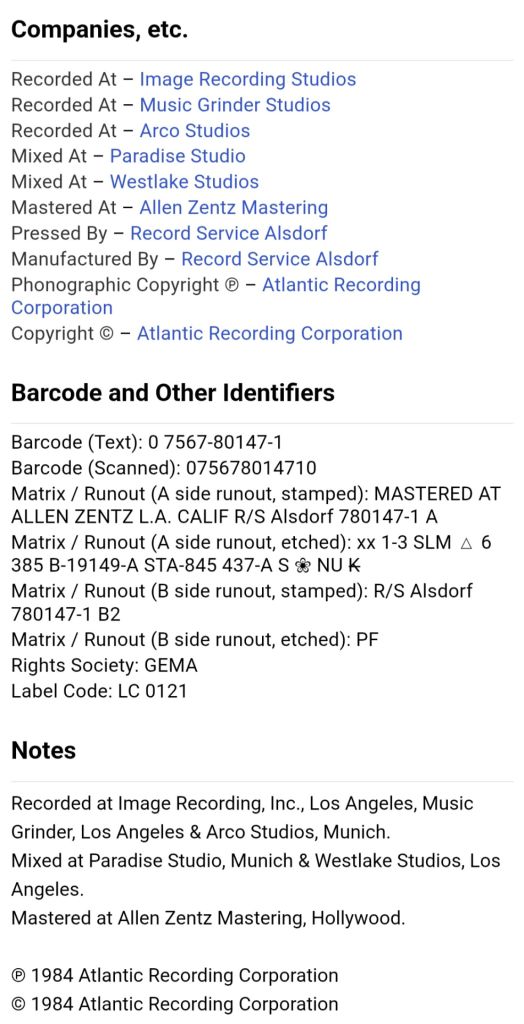Screen dimensions: 524x1024
Task: Open the Allen Zentz Mastering link
Action: 234,208
